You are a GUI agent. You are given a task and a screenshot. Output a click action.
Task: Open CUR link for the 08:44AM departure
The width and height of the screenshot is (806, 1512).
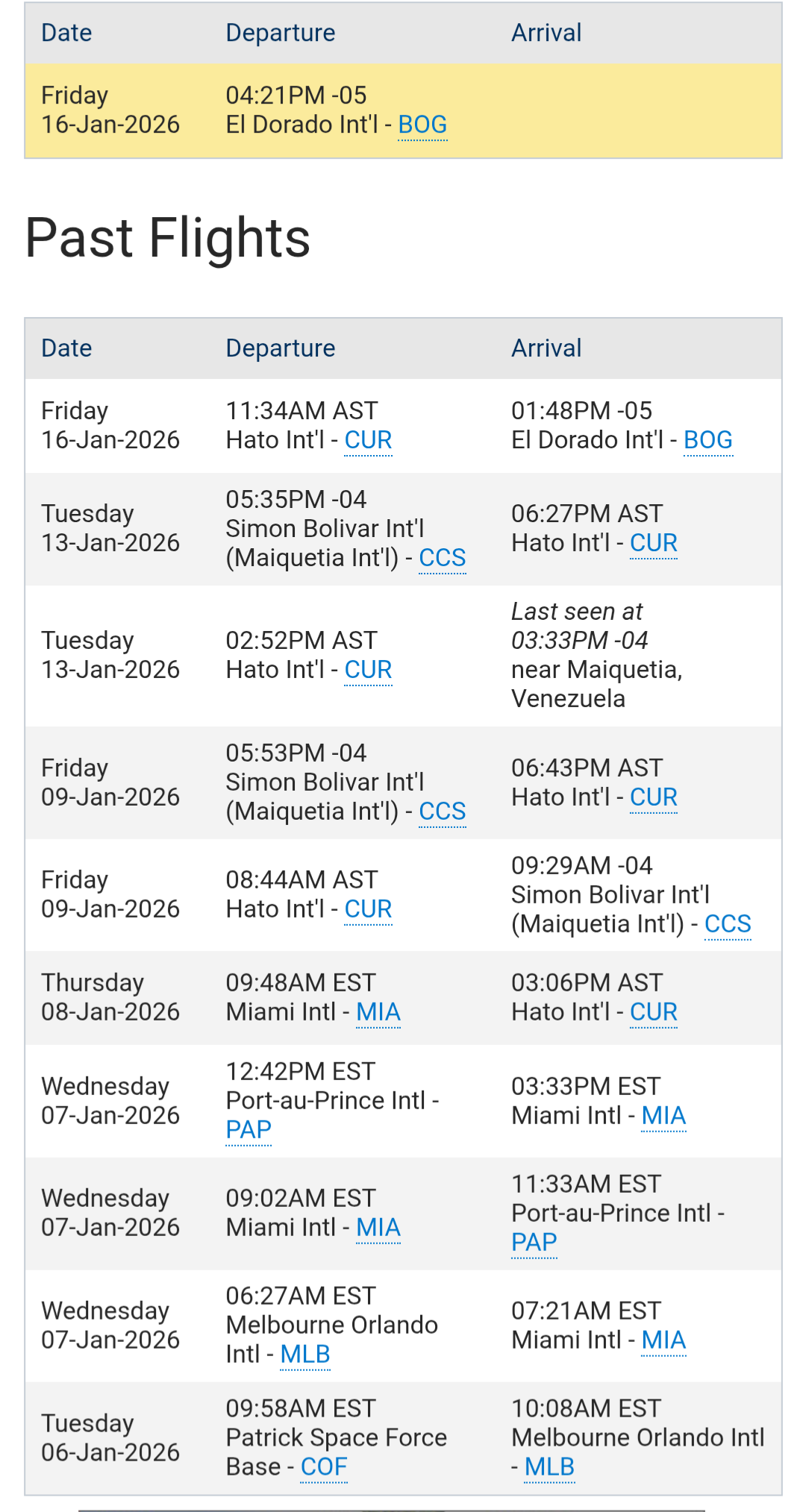click(368, 909)
